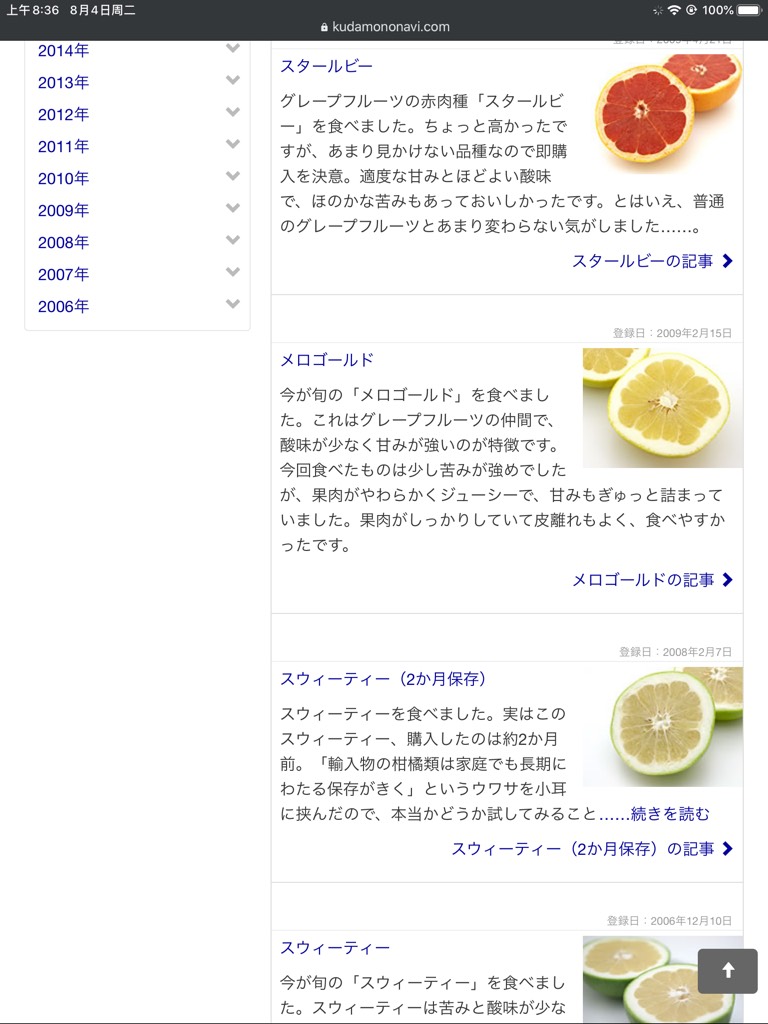Image resolution: width=768 pixels, height=1024 pixels.
Task: Open the スタールビーの記事 link
Action: click(652, 261)
